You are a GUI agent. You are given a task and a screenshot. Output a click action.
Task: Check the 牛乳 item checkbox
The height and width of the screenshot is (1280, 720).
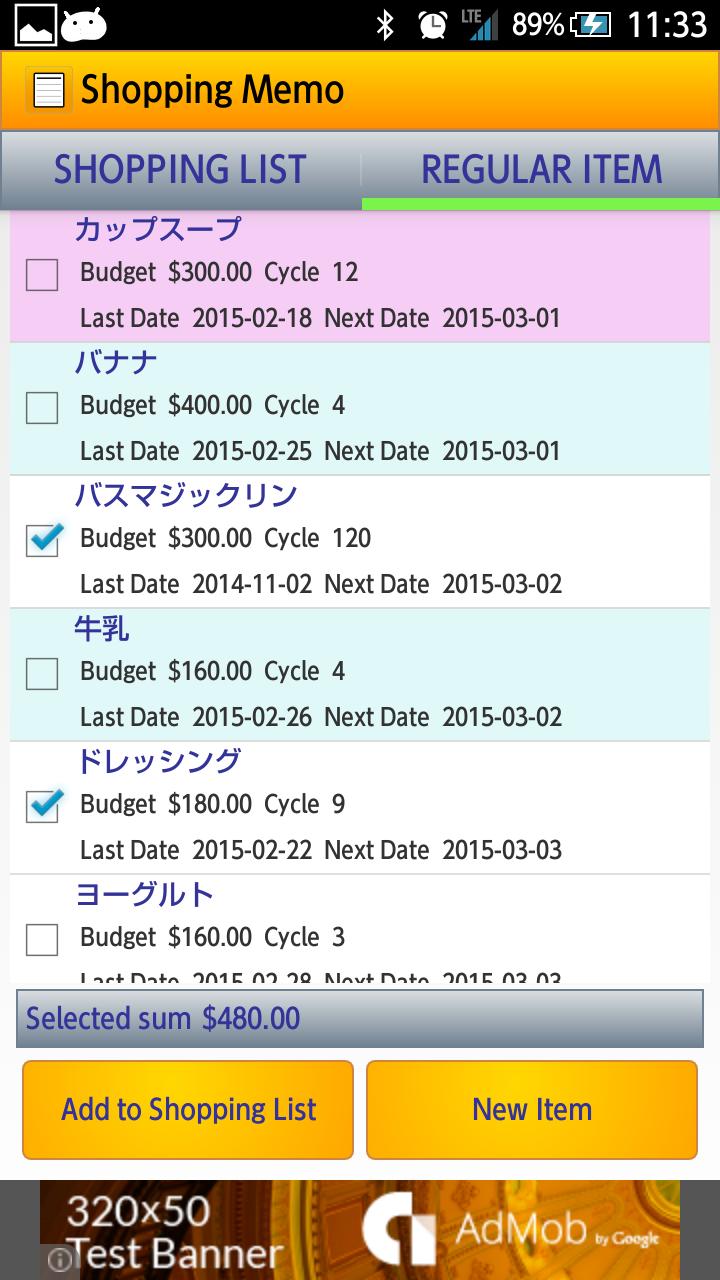point(42,674)
